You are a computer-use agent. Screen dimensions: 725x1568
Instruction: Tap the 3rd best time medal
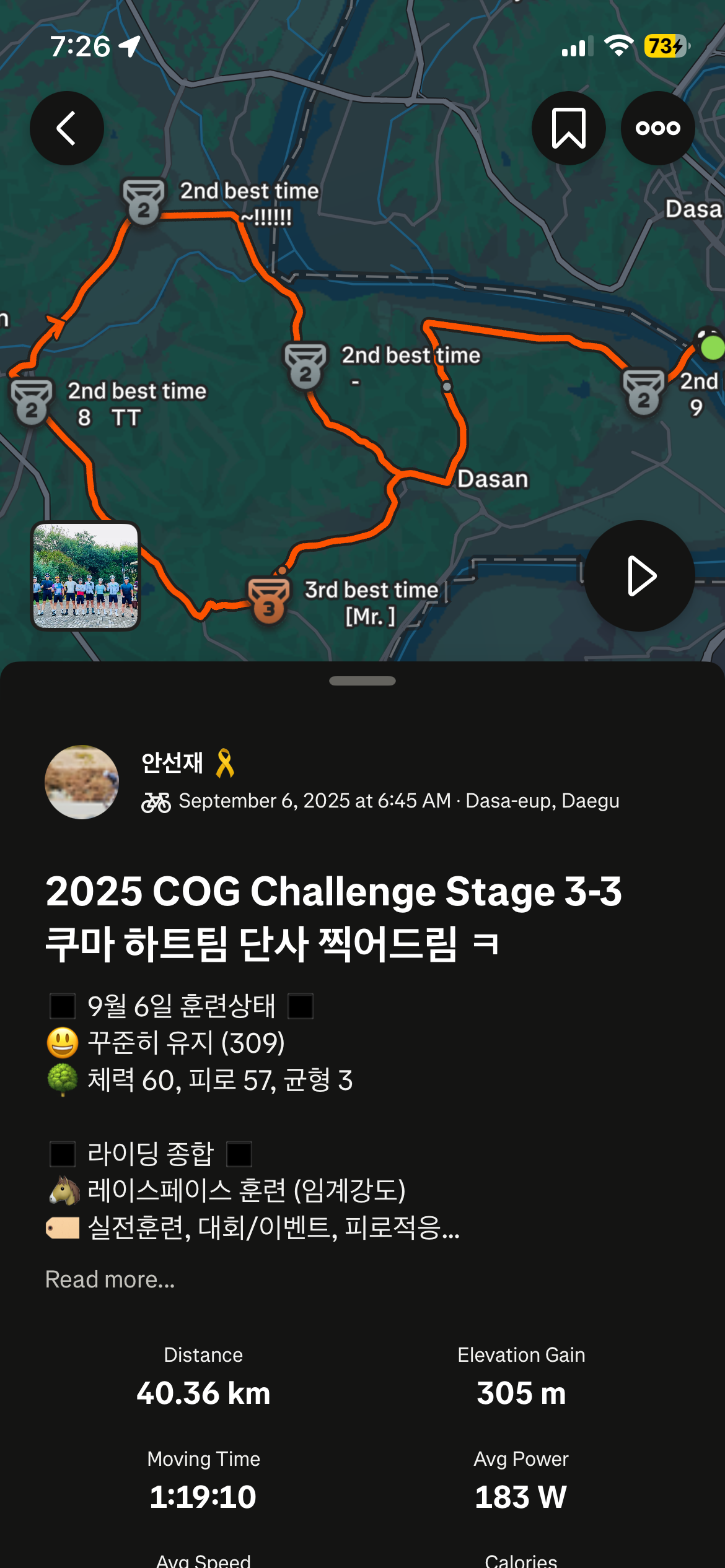click(x=269, y=599)
